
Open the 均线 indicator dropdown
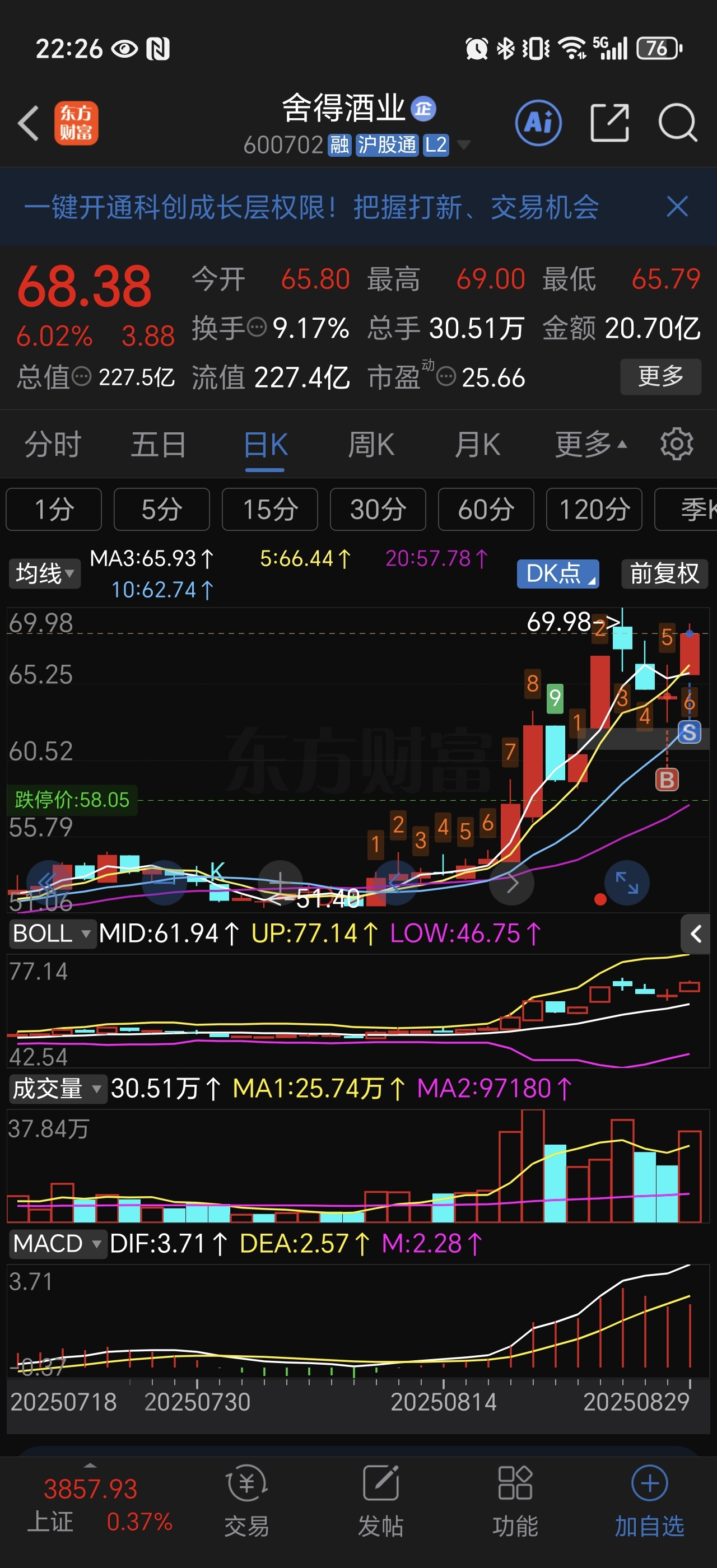coord(44,573)
